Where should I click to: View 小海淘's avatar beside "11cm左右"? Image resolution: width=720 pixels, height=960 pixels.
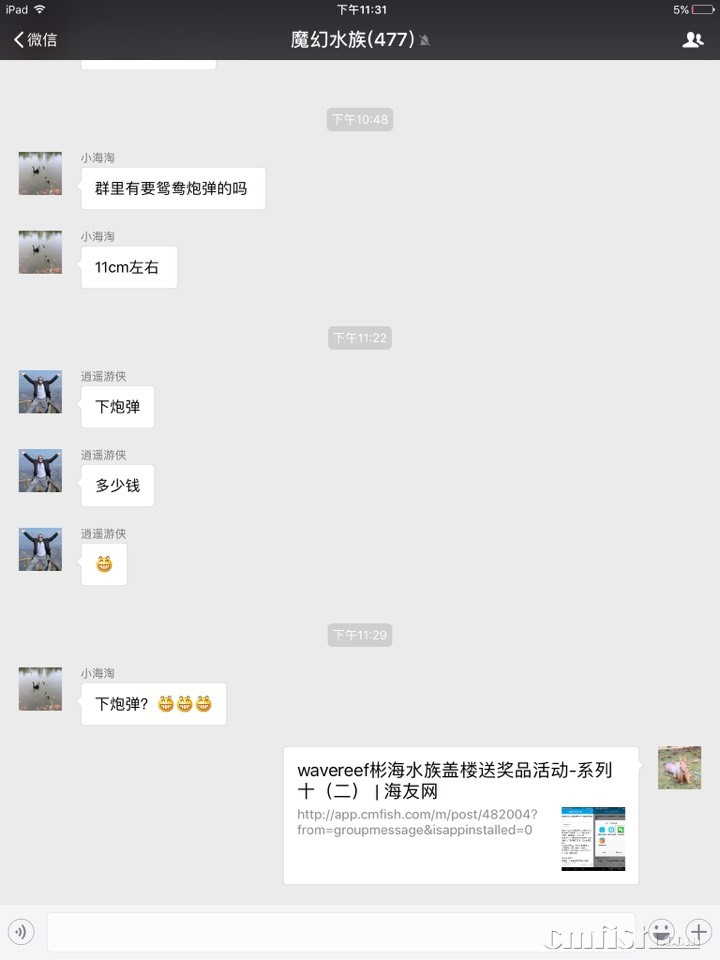[40, 252]
